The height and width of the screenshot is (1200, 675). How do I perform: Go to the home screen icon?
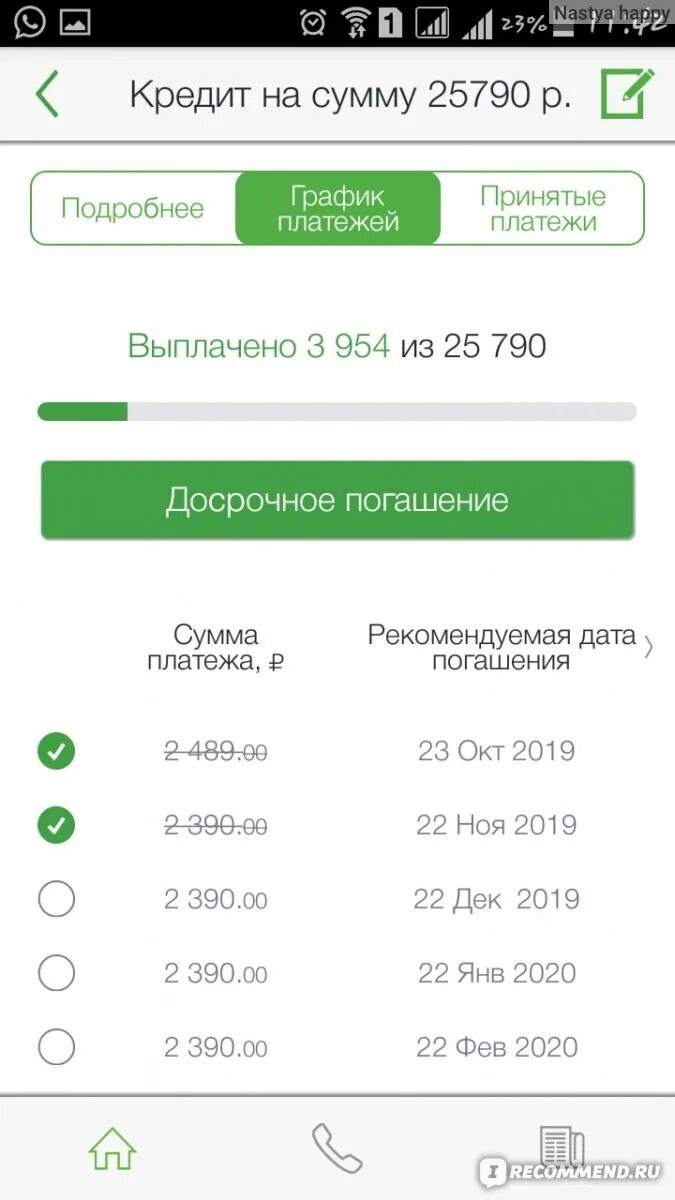point(112,1150)
